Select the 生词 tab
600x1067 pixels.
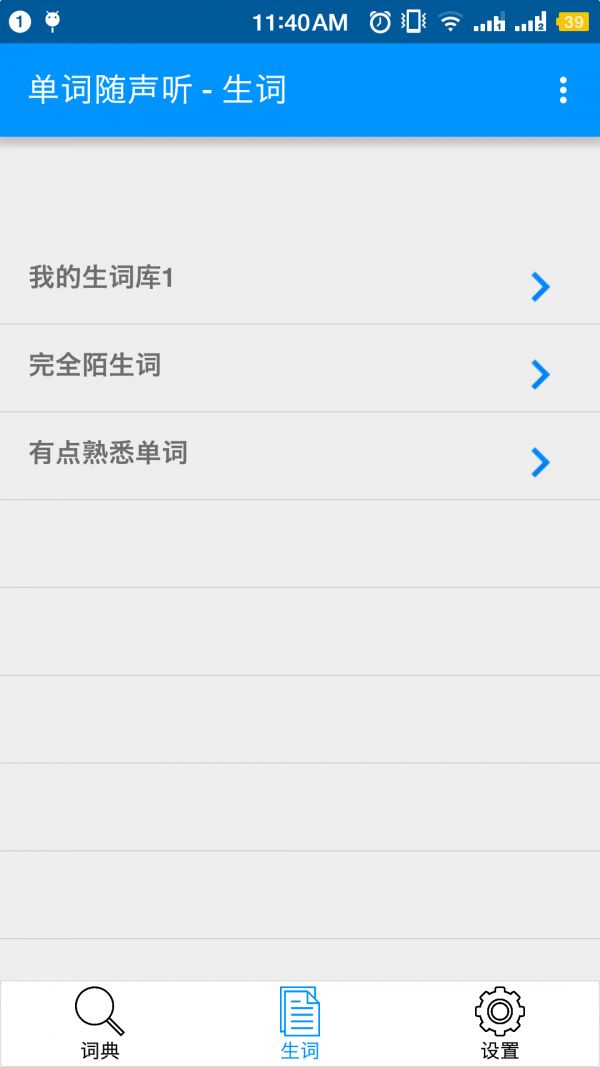click(x=300, y=1023)
